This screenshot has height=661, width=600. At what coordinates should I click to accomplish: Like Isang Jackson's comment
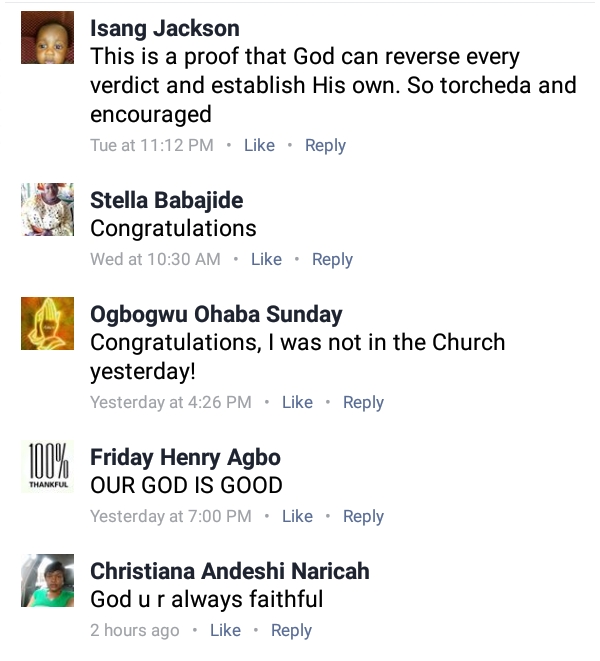(259, 145)
